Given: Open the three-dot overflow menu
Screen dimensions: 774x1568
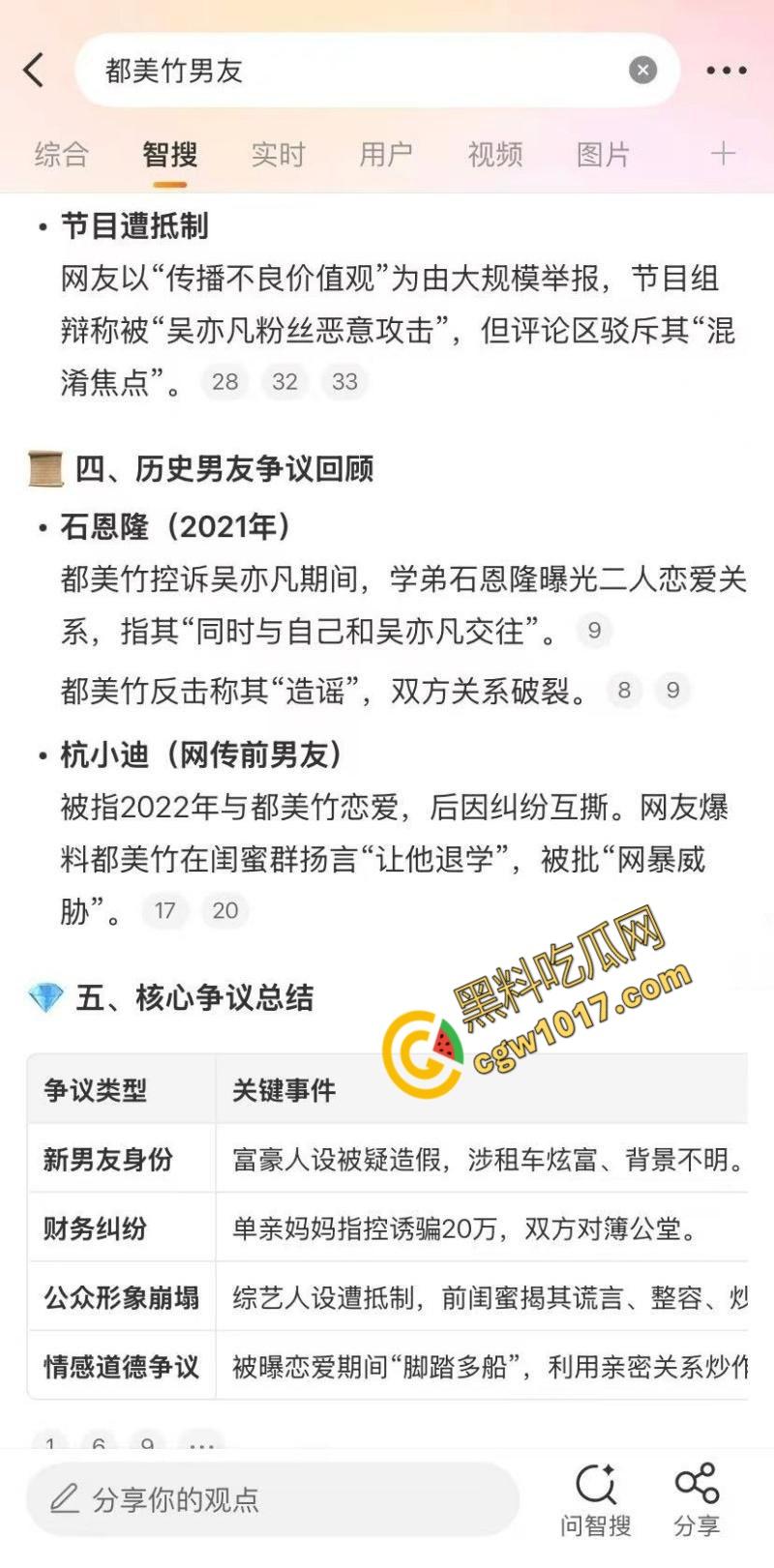Looking at the screenshot, I should (726, 71).
